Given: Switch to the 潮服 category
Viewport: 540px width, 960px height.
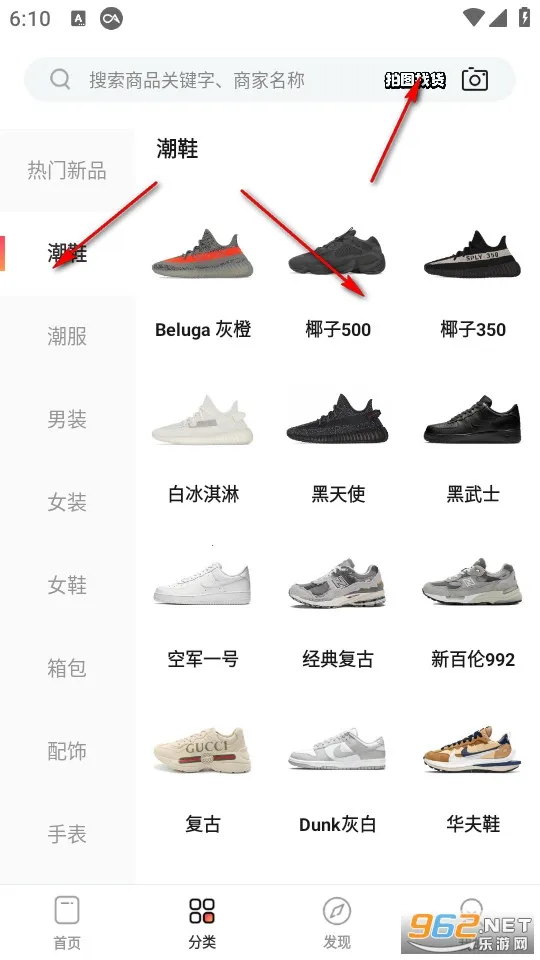Looking at the screenshot, I should [67, 336].
